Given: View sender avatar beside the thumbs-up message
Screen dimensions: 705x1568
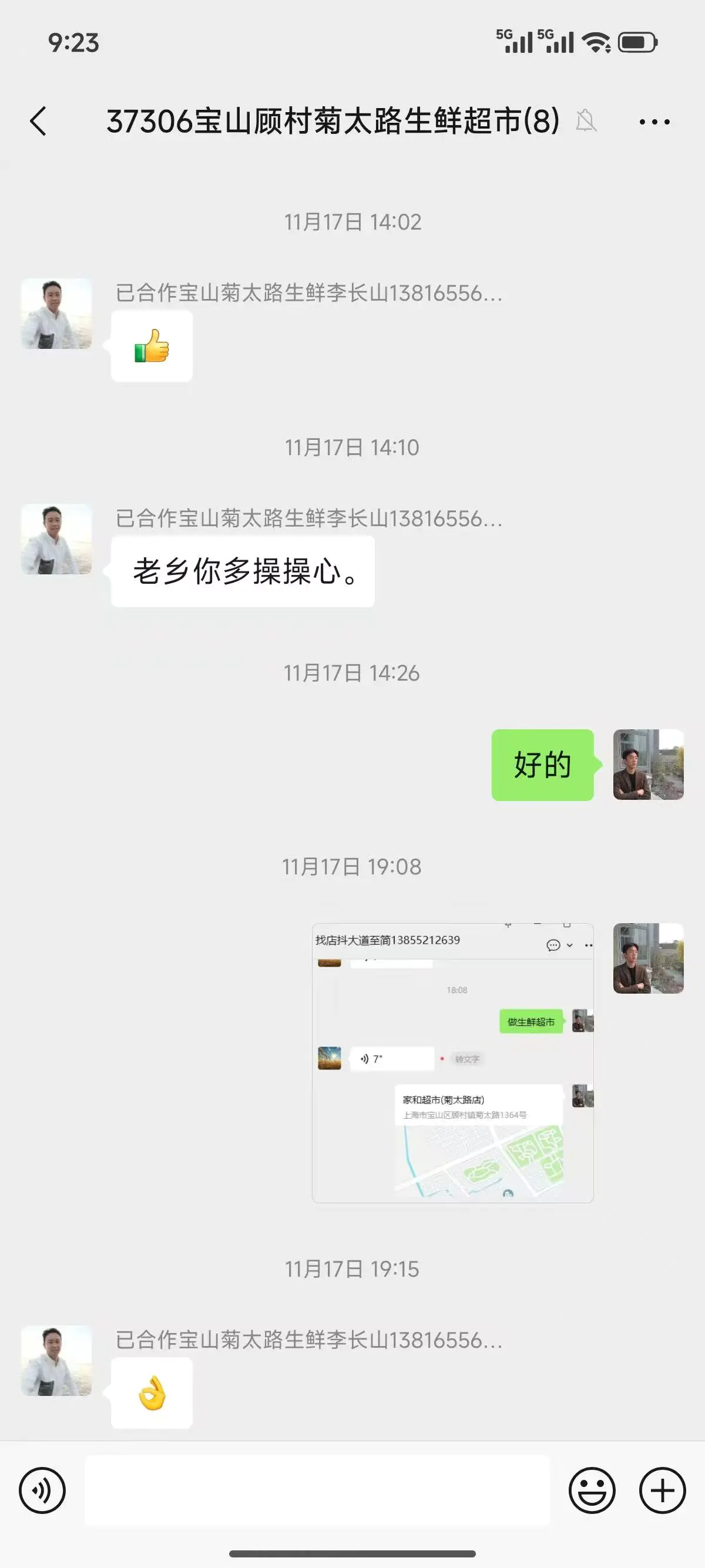Looking at the screenshot, I should 56,314.
